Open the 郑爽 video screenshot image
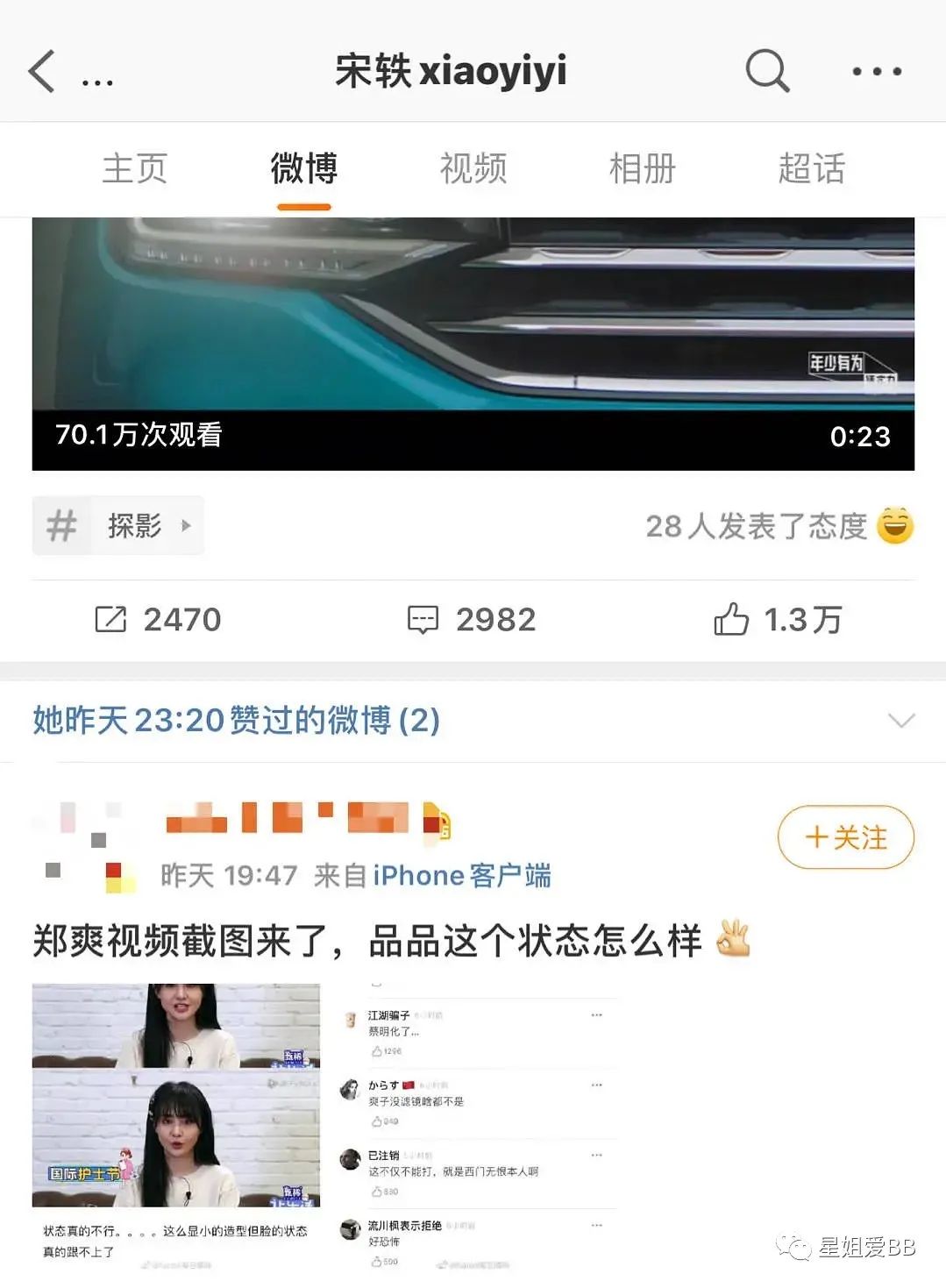The height and width of the screenshot is (1288, 946). click(x=175, y=1122)
